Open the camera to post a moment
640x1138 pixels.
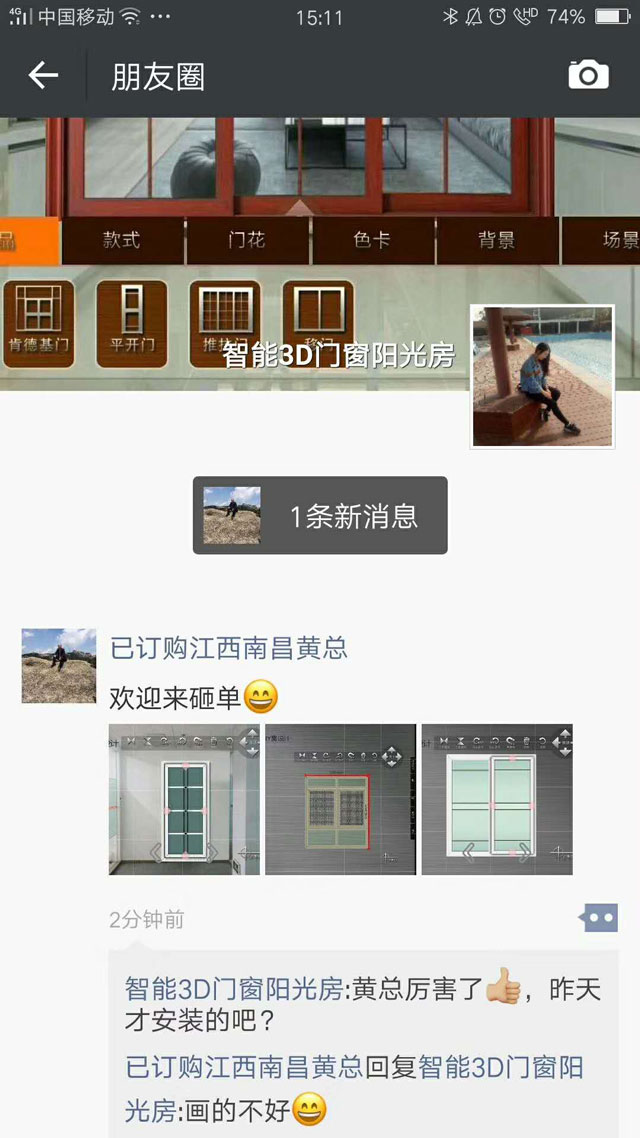588,75
